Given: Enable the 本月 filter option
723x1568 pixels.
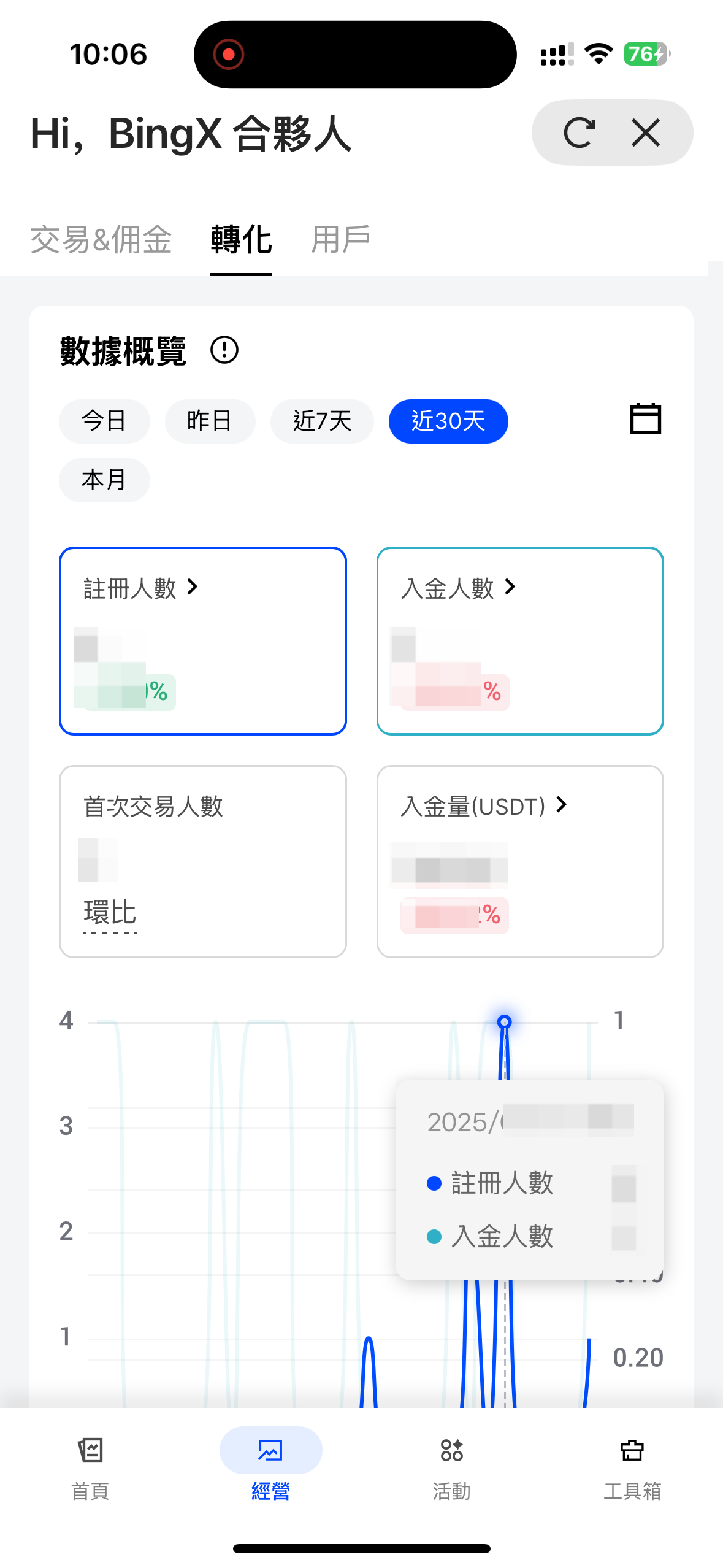Looking at the screenshot, I should 104,480.
